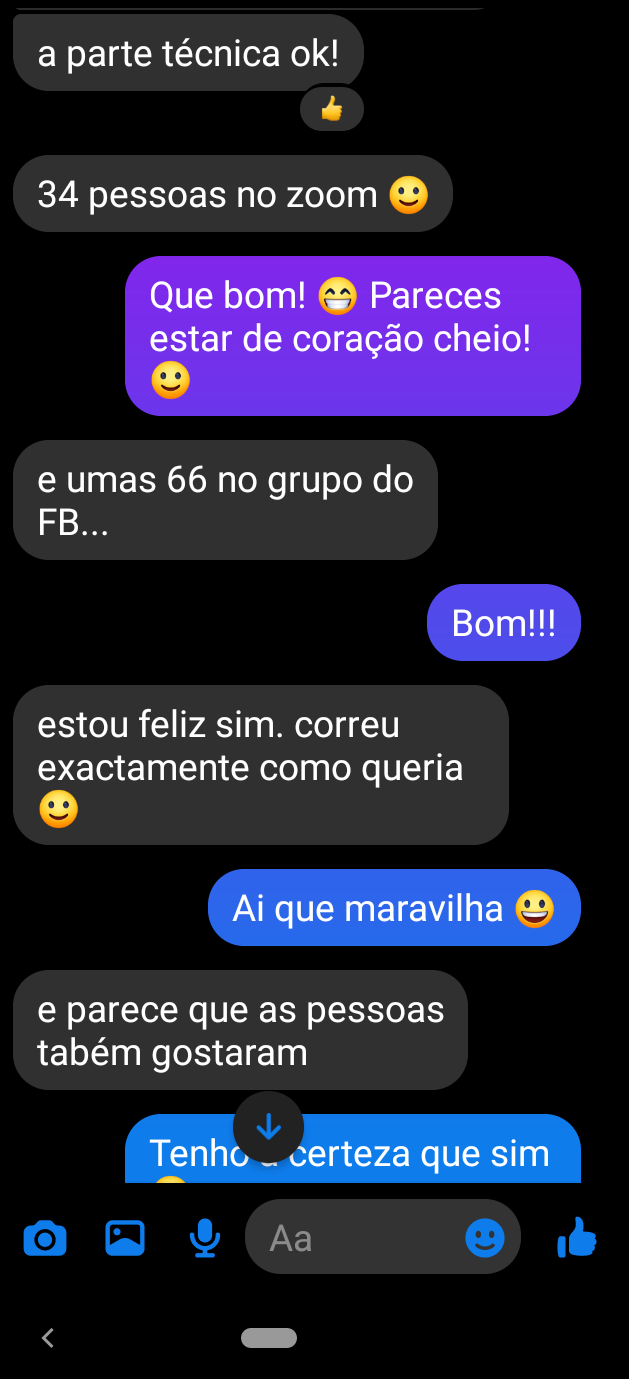Viewport: 629px width, 1379px height.
Task: Go back using system back arrow
Action: 47,1337
